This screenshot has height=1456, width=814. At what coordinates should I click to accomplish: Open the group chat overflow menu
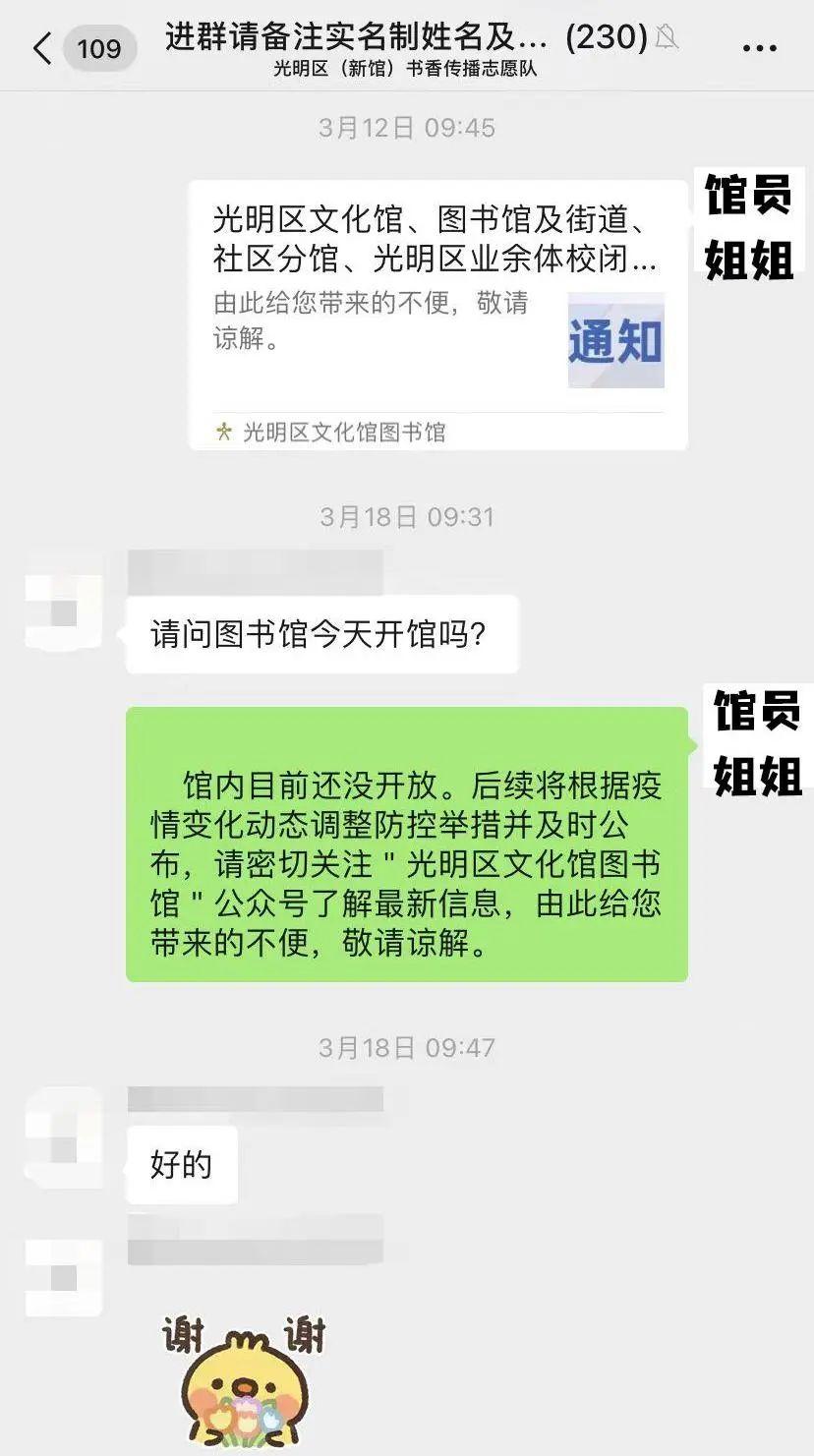point(760,48)
